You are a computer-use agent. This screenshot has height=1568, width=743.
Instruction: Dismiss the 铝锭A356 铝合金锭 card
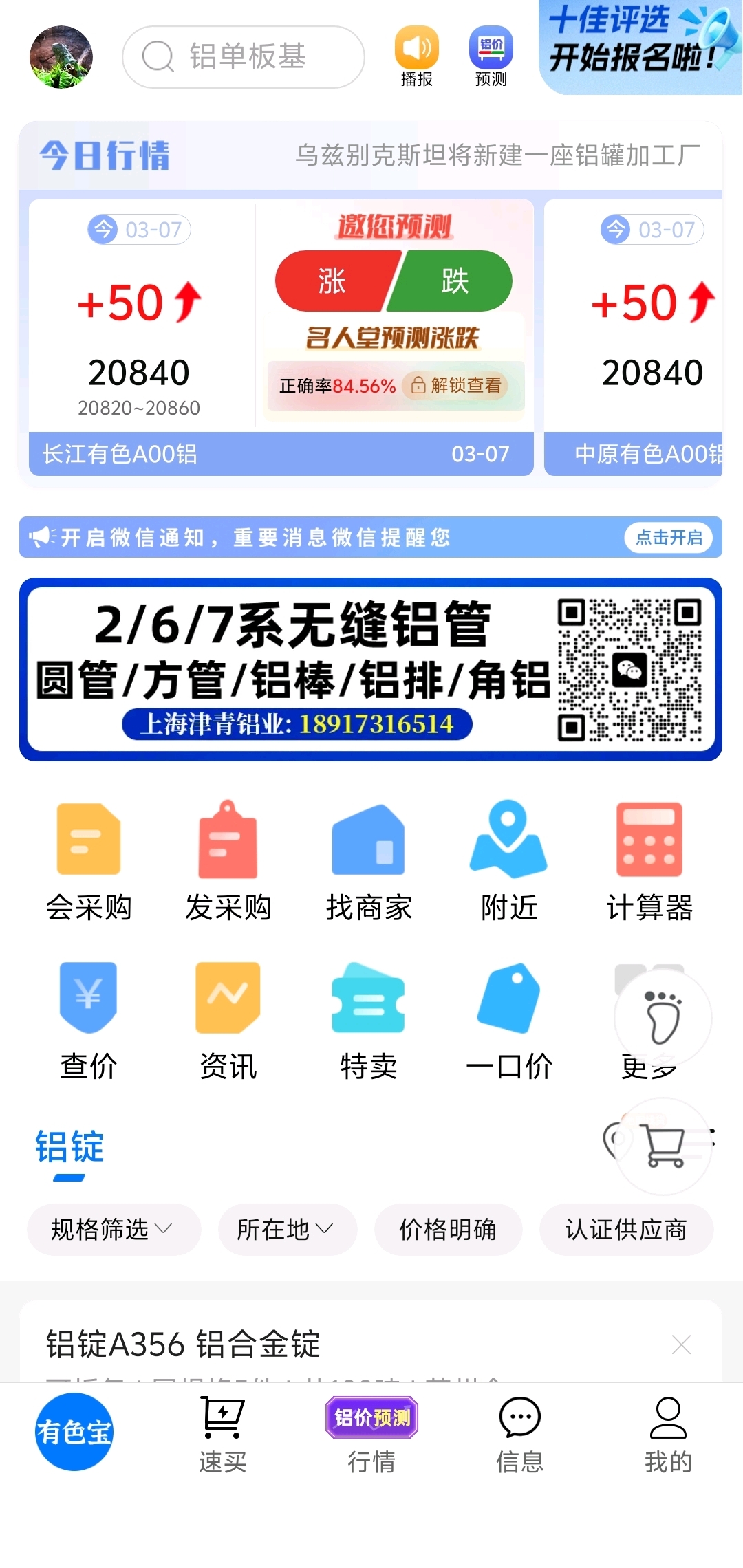(x=681, y=1344)
